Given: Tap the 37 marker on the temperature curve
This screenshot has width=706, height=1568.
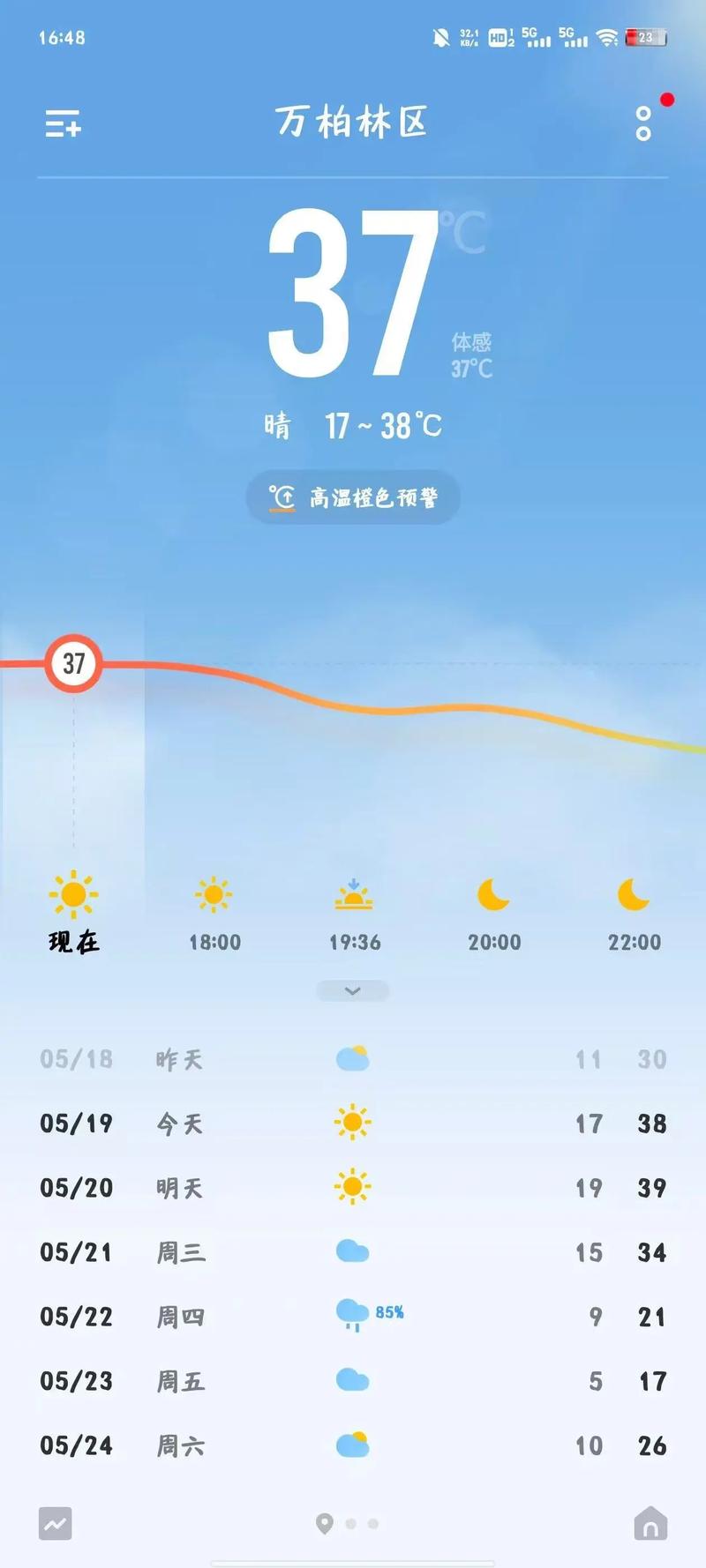Looking at the screenshot, I should point(73,664).
